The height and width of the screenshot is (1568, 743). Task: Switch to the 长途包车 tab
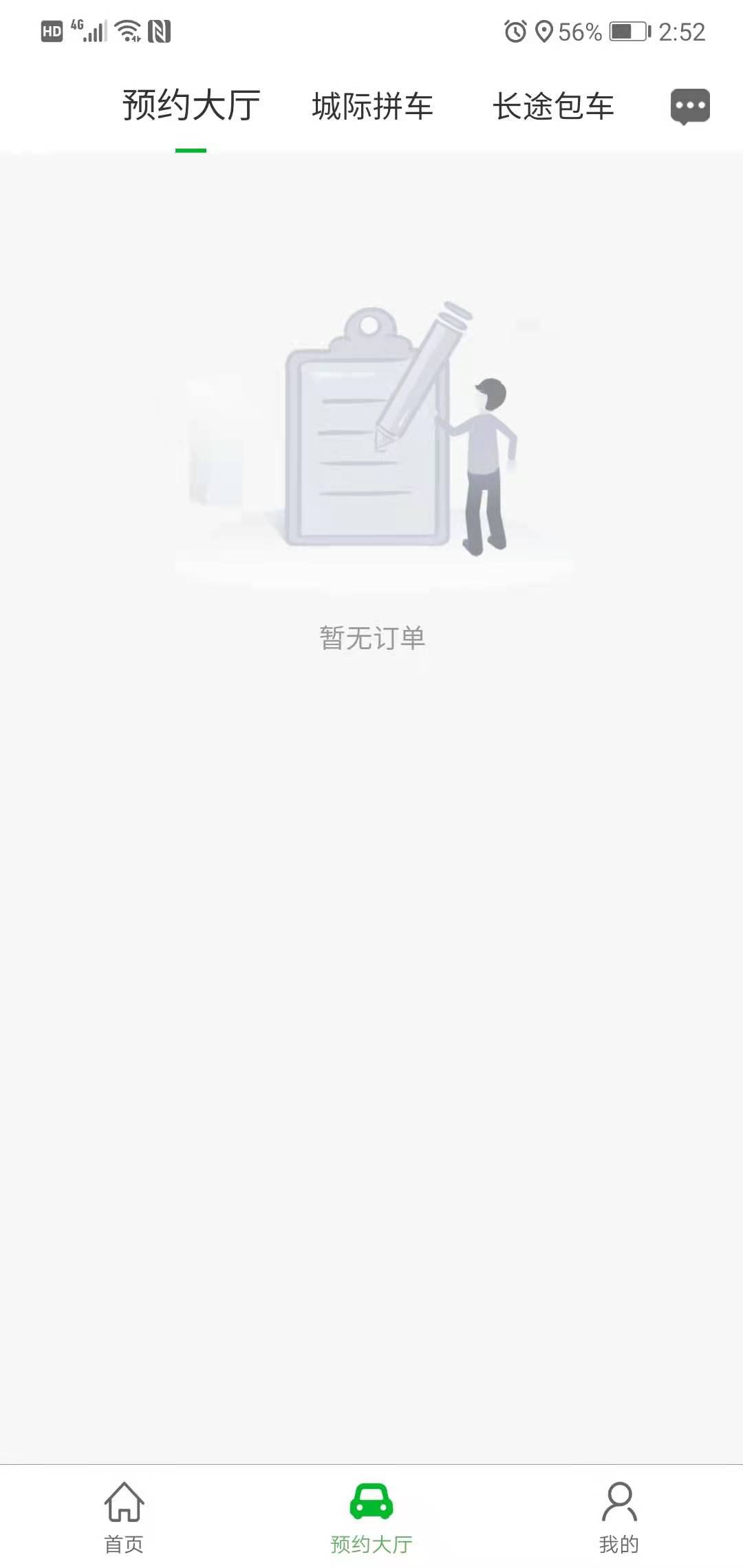pyautogui.click(x=553, y=107)
